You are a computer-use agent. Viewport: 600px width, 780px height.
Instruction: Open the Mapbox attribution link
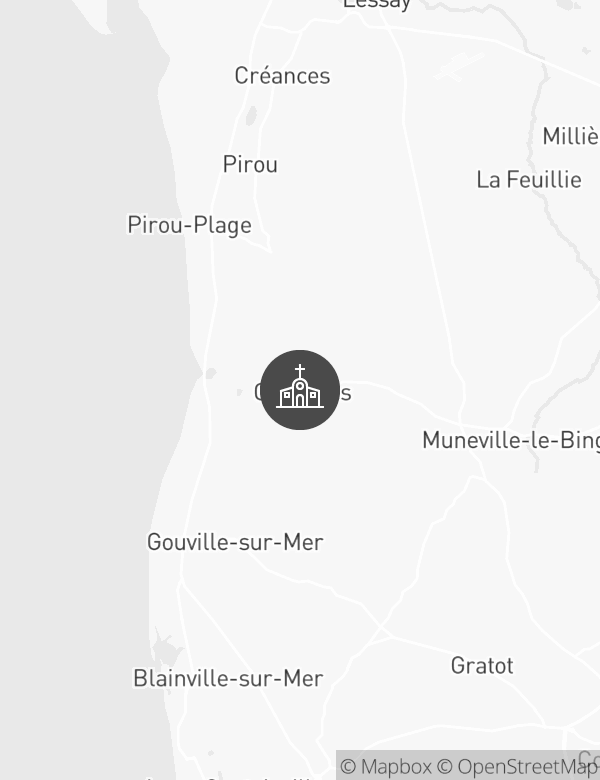tap(386, 767)
